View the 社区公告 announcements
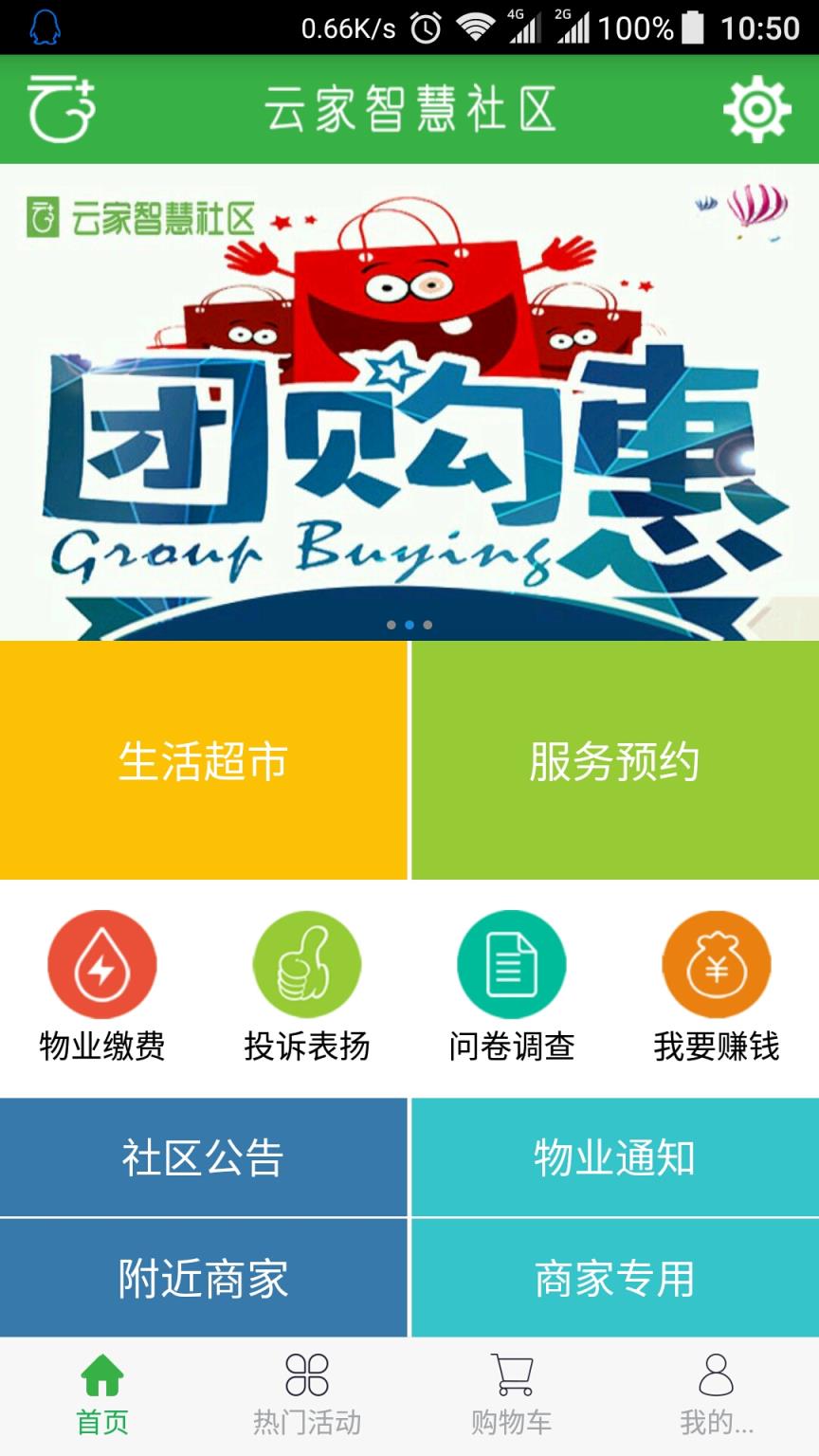 coord(204,1157)
